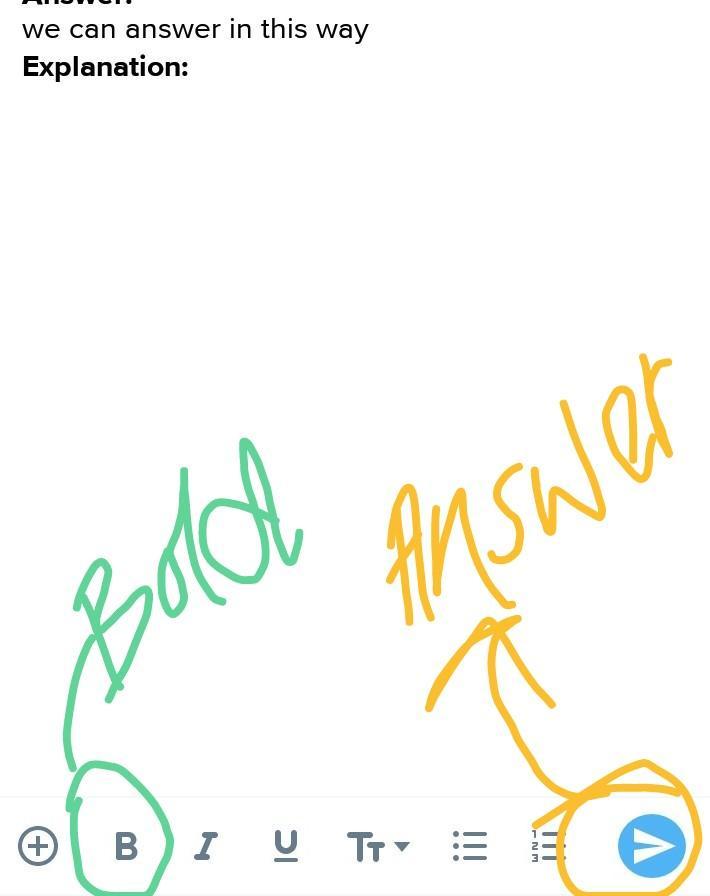Open the plus attachment menu
The image size is (710, 896).
pyautogui.click(x=38, y=846)
